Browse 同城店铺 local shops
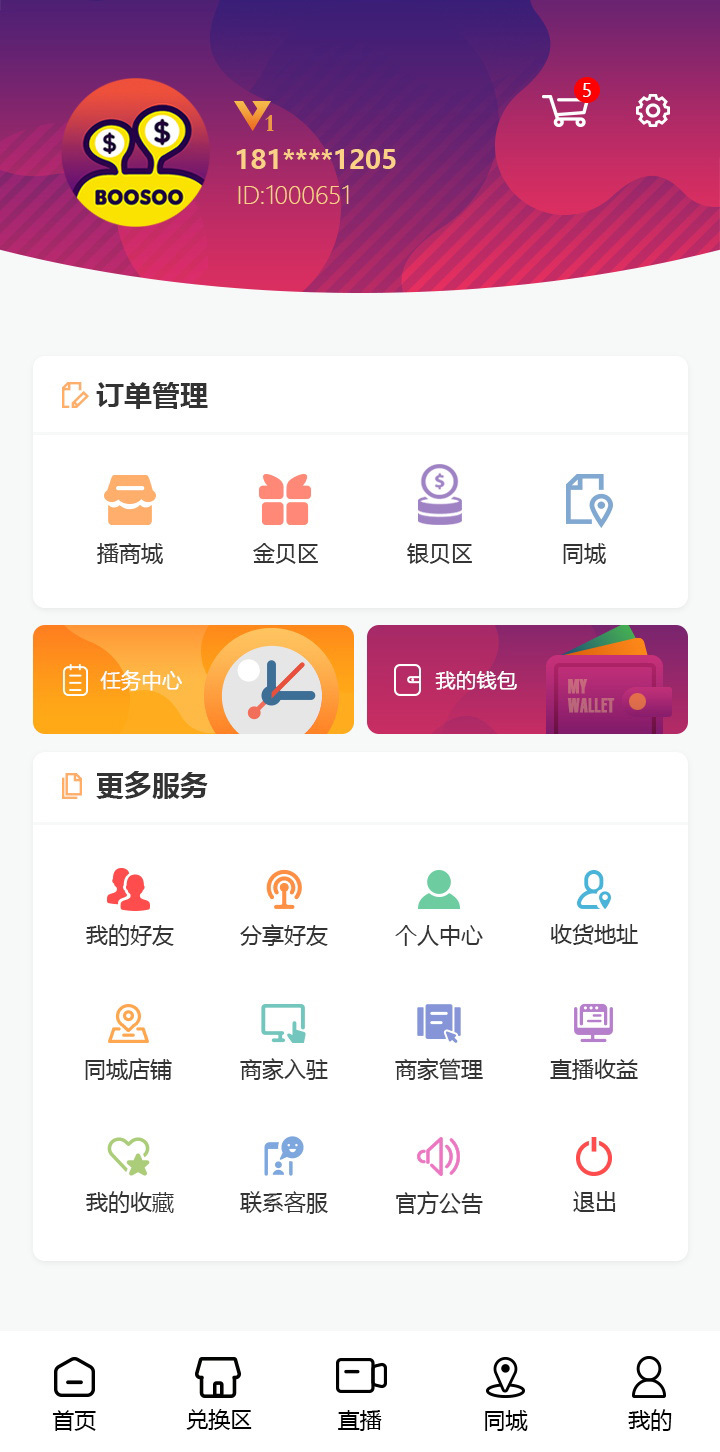Image resolution: width=720 pixels, height=1452 pixels. coord(128,1038)
